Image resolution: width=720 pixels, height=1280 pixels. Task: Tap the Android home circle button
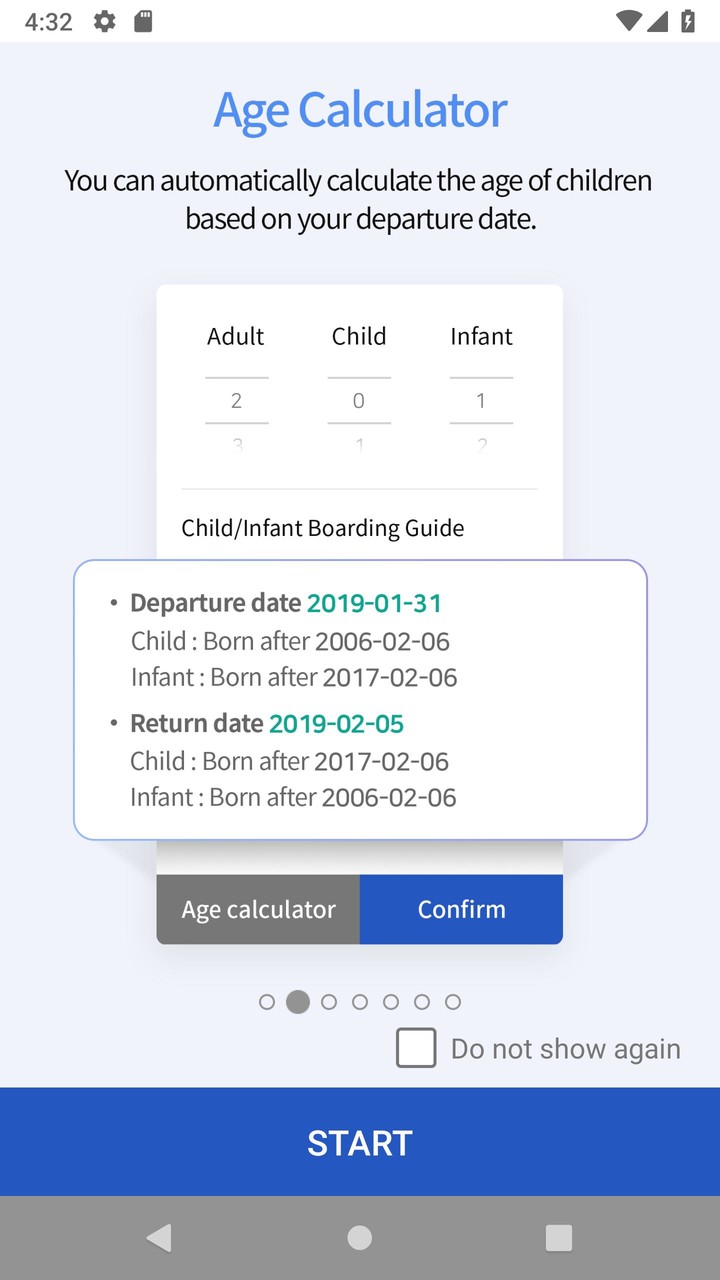[359, 1237]
